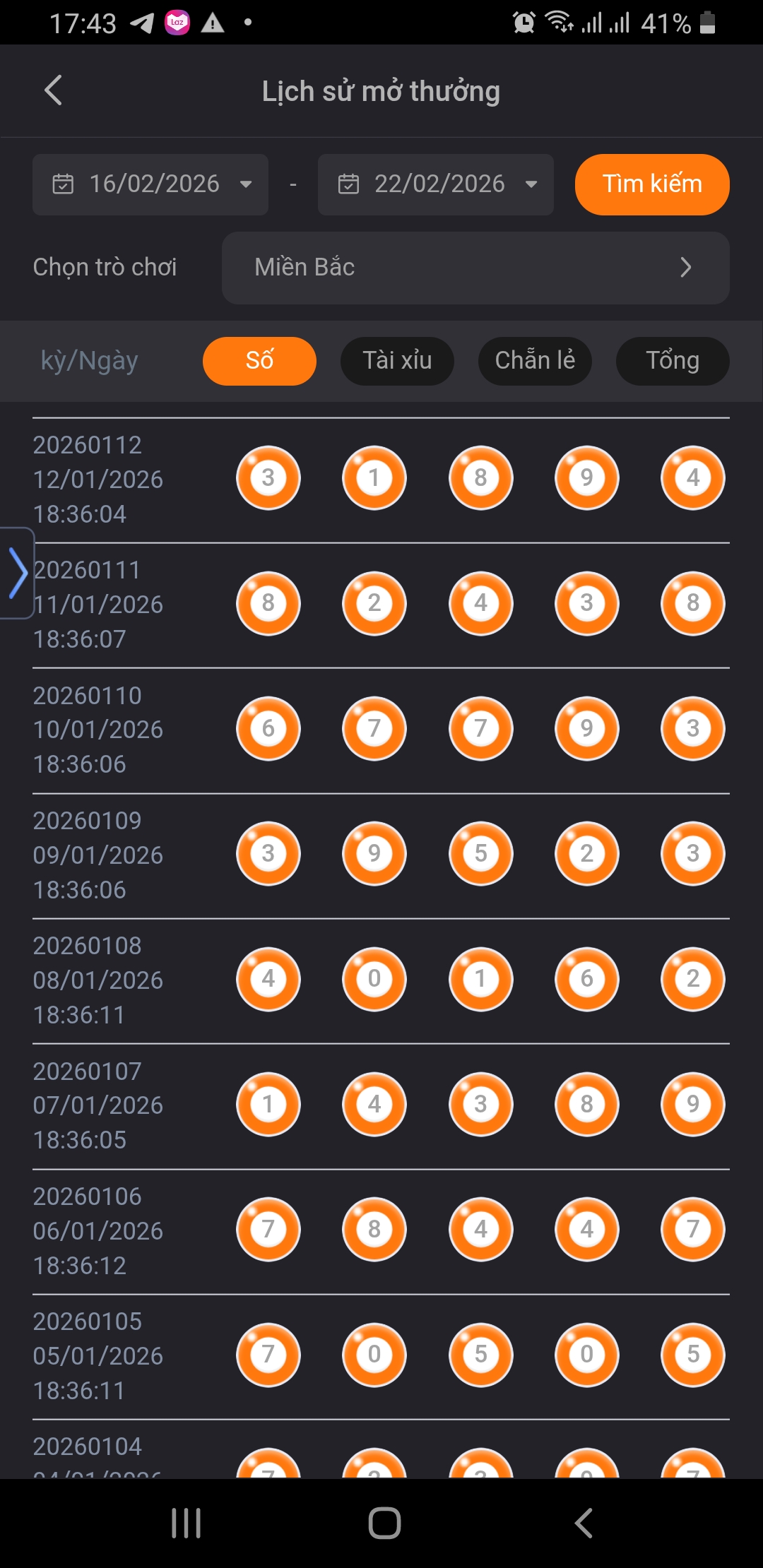This screenshot has width=763, height=1568.
Task: Tap the Recents button in navigation bar
Action: tap(185, 1523)
